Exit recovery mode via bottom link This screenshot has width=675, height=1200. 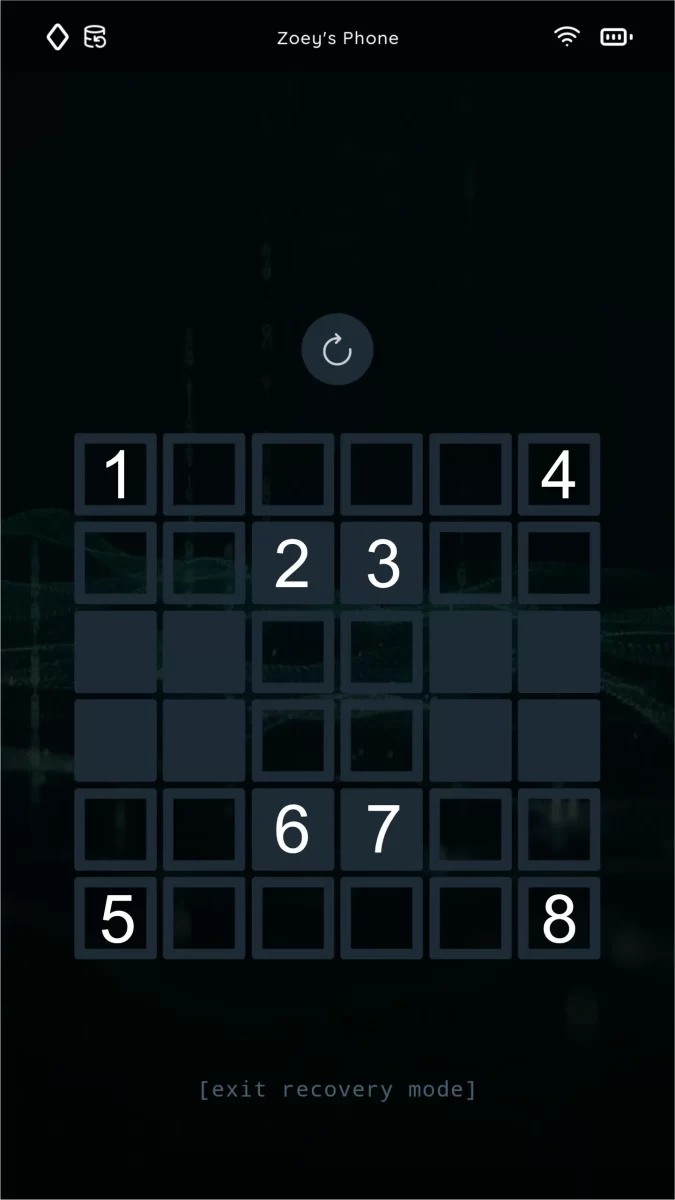tap(337, 1089)
